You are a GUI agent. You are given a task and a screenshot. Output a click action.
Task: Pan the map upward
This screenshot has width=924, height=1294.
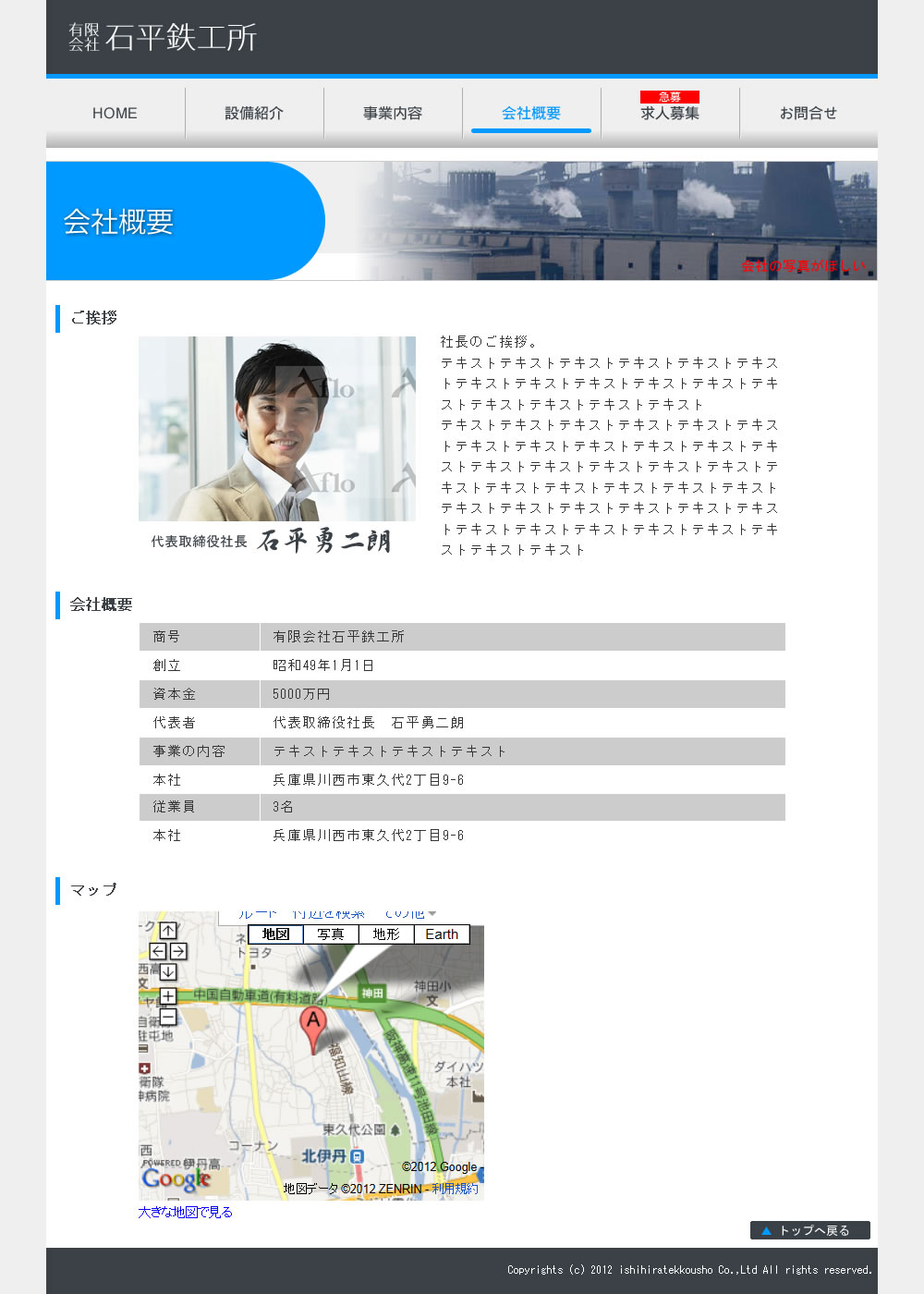[168, 931]
